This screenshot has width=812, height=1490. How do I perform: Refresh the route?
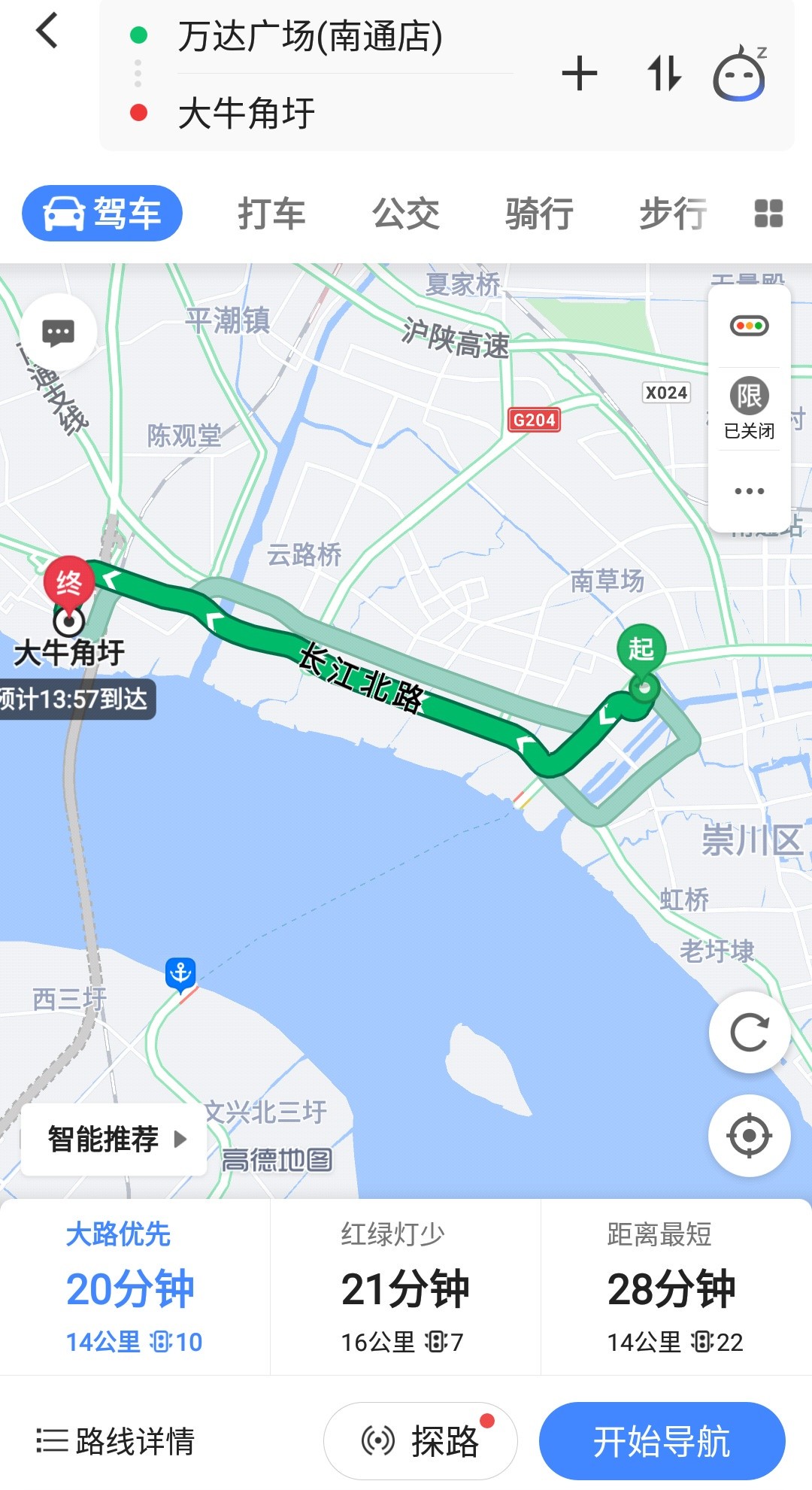(749, 1032)
